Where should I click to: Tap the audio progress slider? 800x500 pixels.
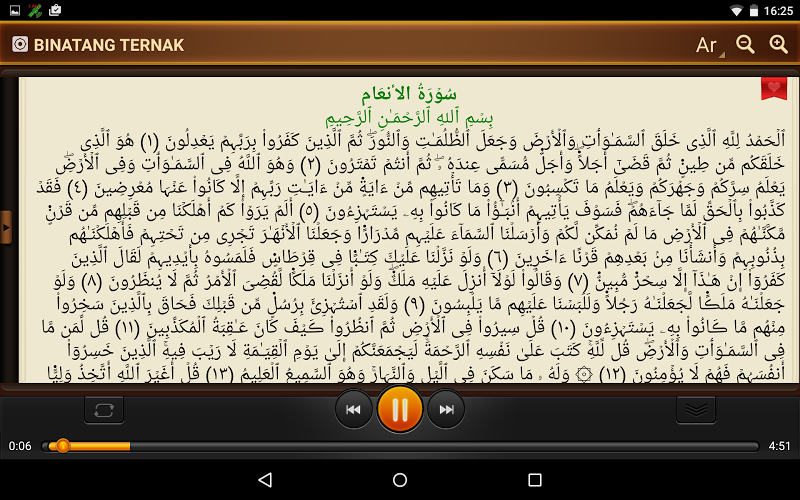click(400, 446)
